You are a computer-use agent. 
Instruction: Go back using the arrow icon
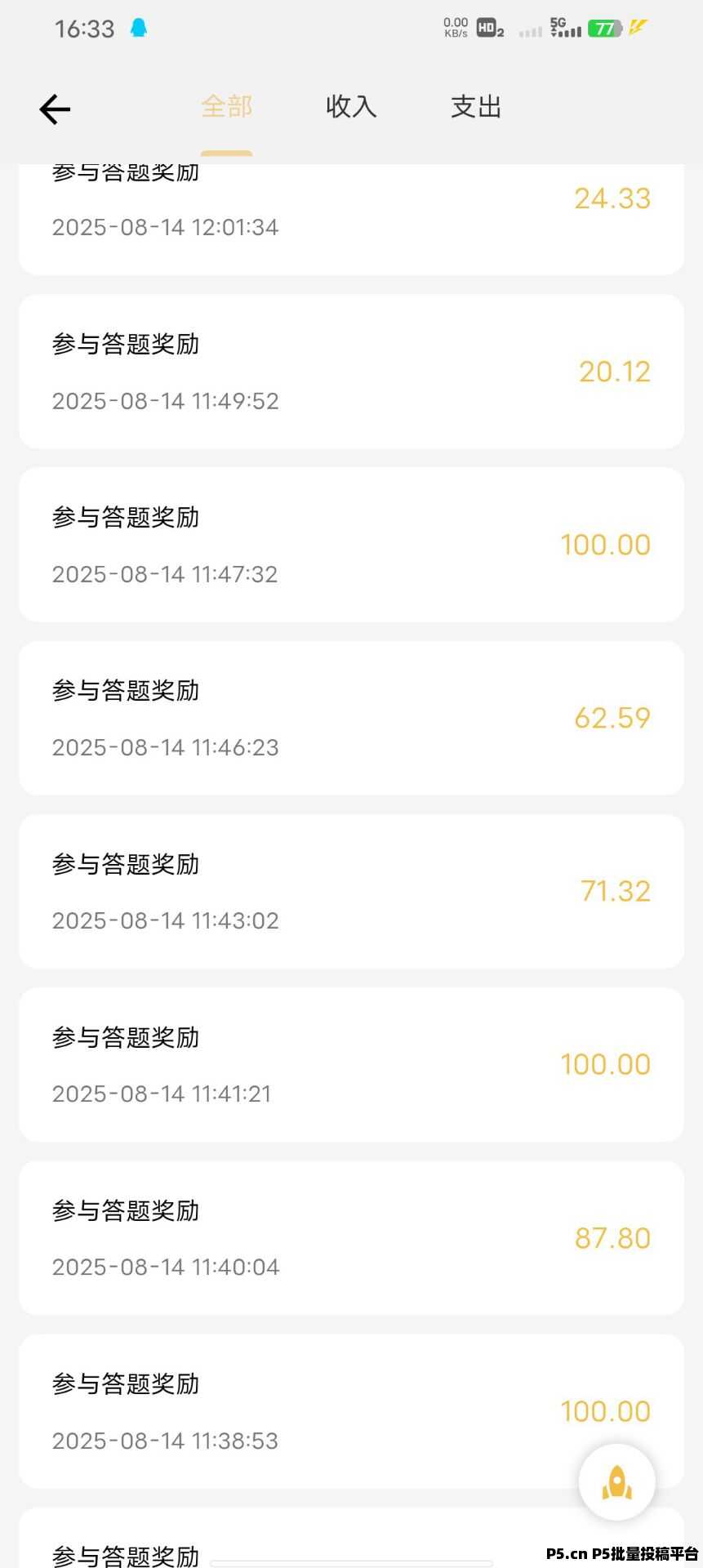click(x=55, y=109)
